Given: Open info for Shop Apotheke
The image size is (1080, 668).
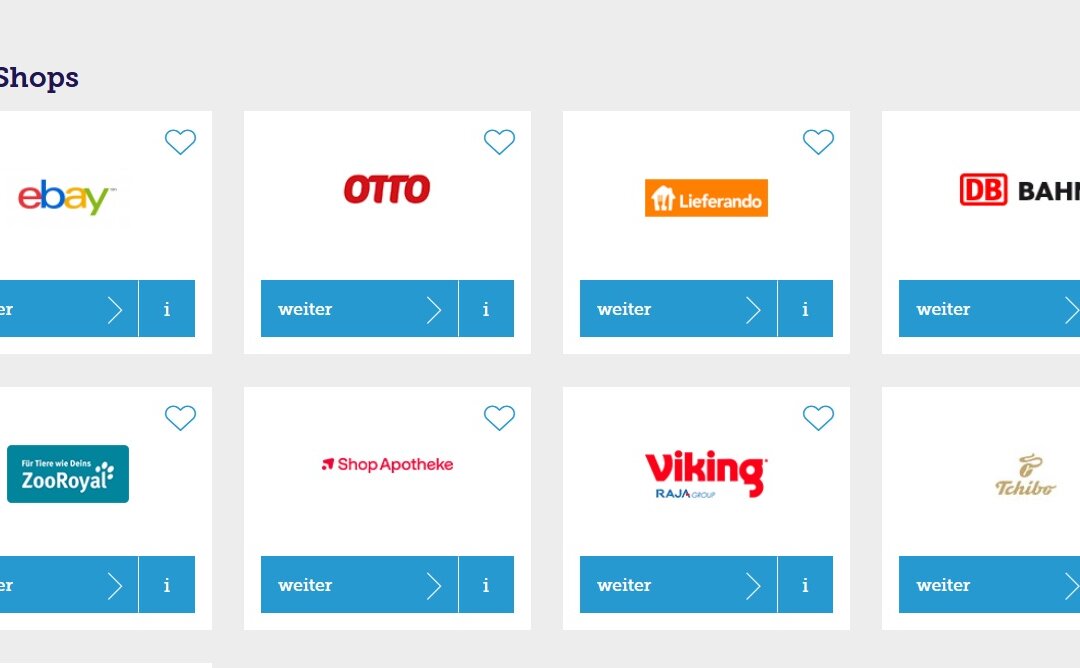Looking at the screenshot, I should point(486,585).
